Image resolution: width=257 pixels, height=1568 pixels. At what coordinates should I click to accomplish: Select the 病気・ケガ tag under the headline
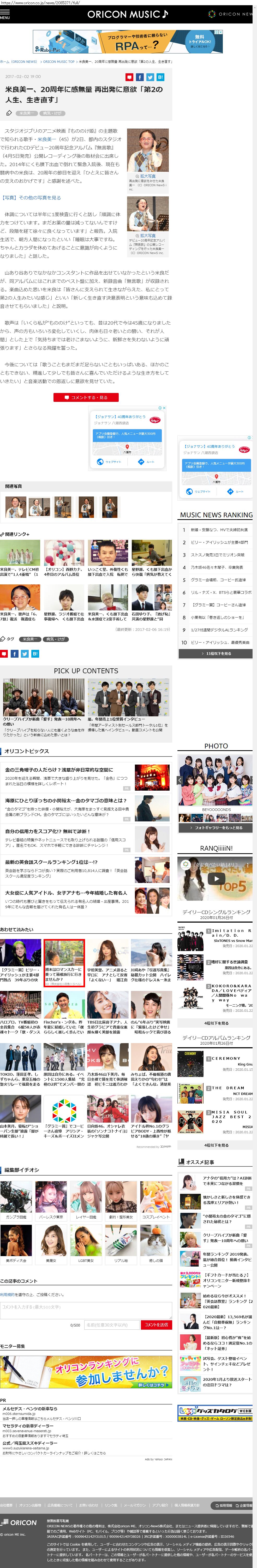click(52, 113)
